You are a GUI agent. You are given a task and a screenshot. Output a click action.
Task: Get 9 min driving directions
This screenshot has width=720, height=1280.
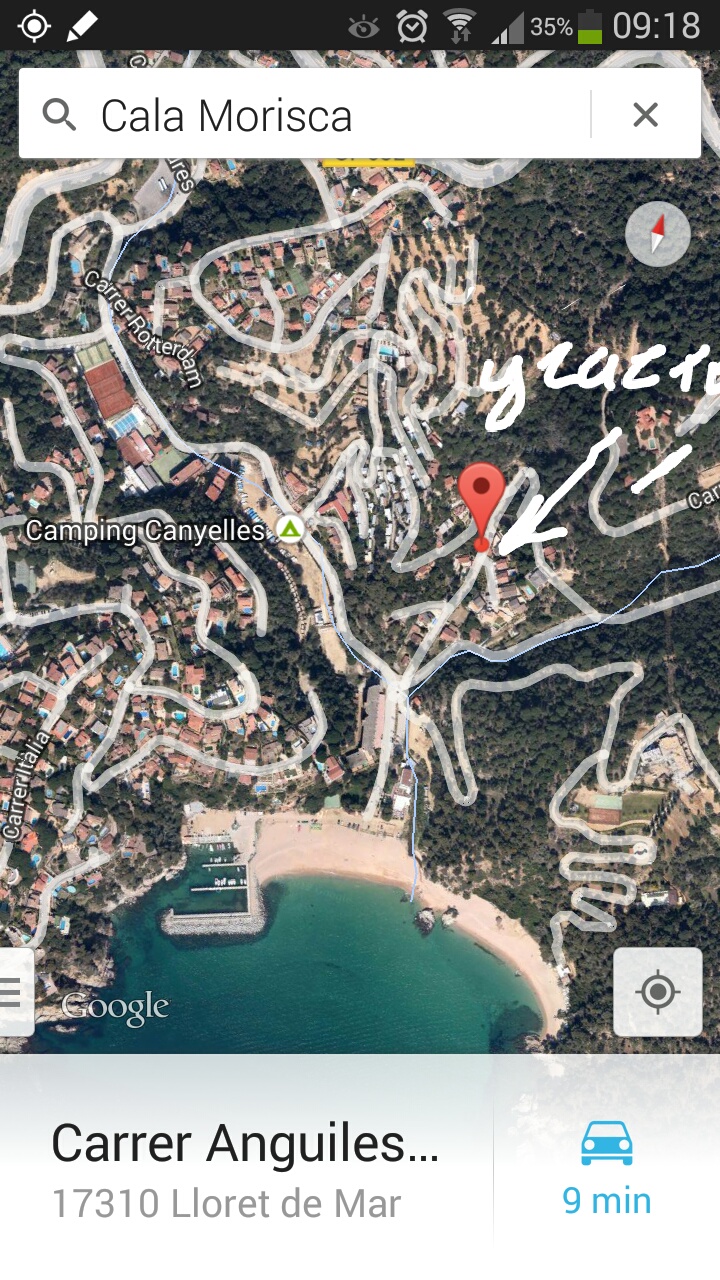607,1168
